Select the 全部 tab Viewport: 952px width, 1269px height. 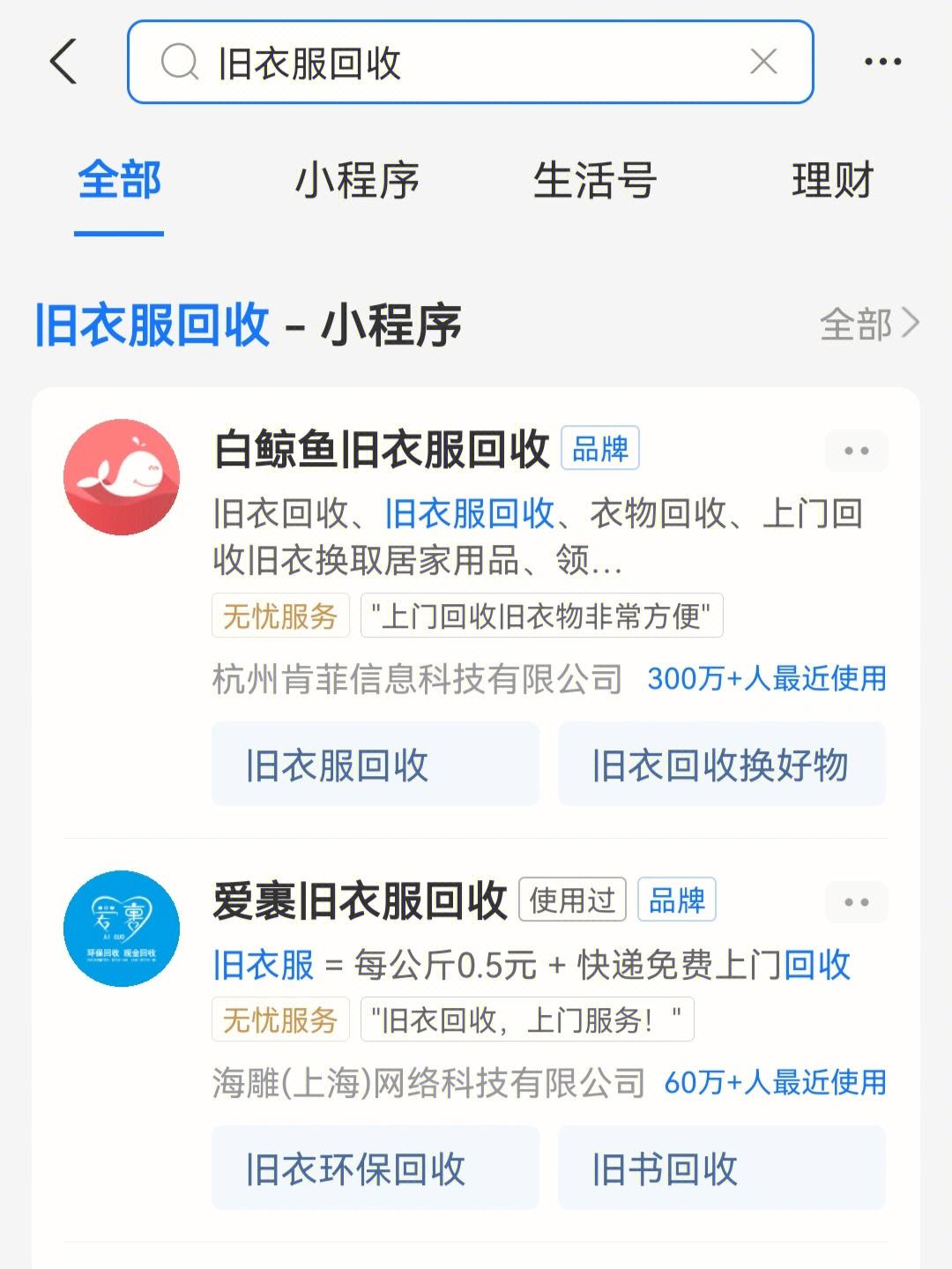119,181
